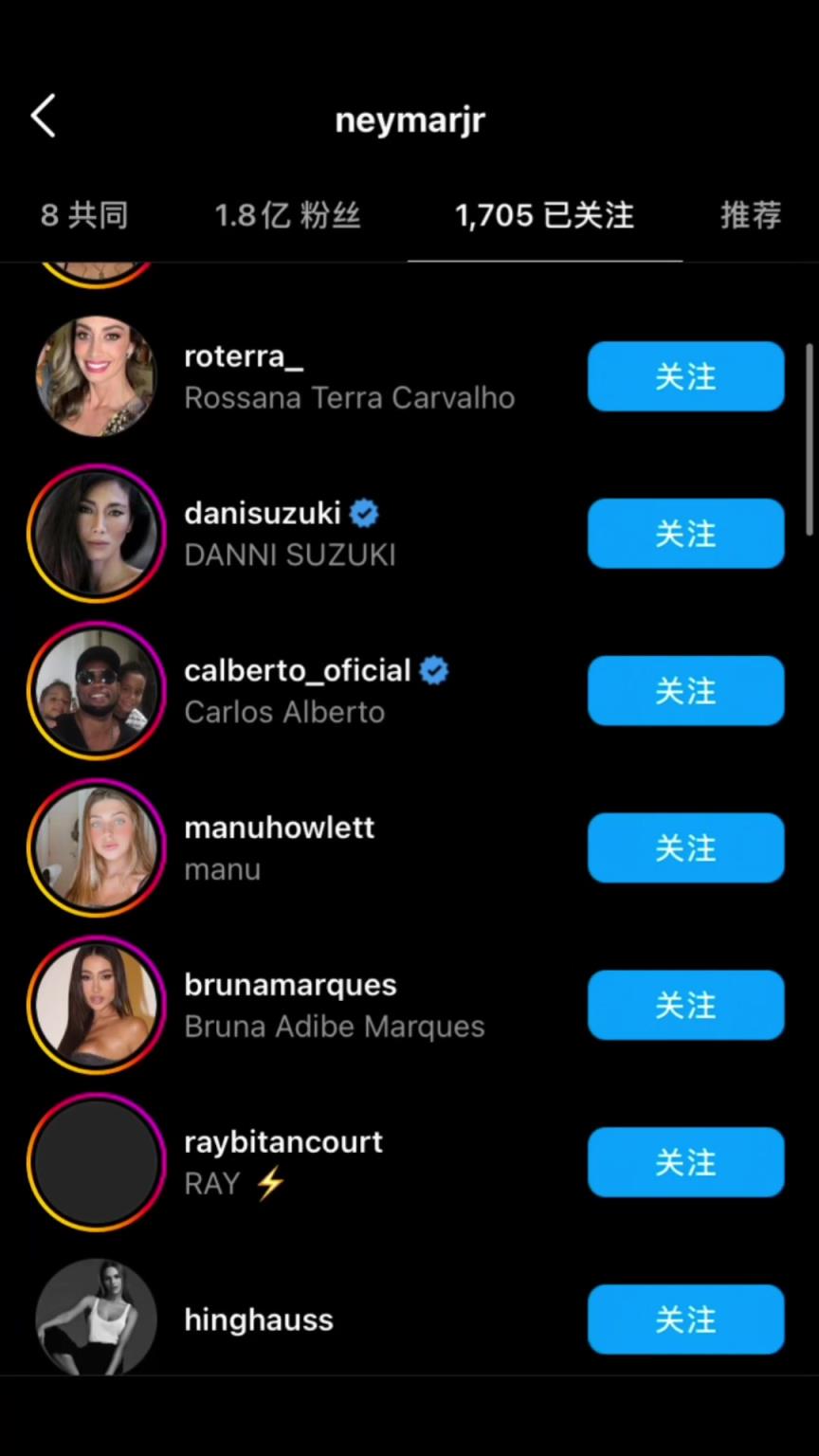Open the 推荐 tab

[x=751, y=216]
